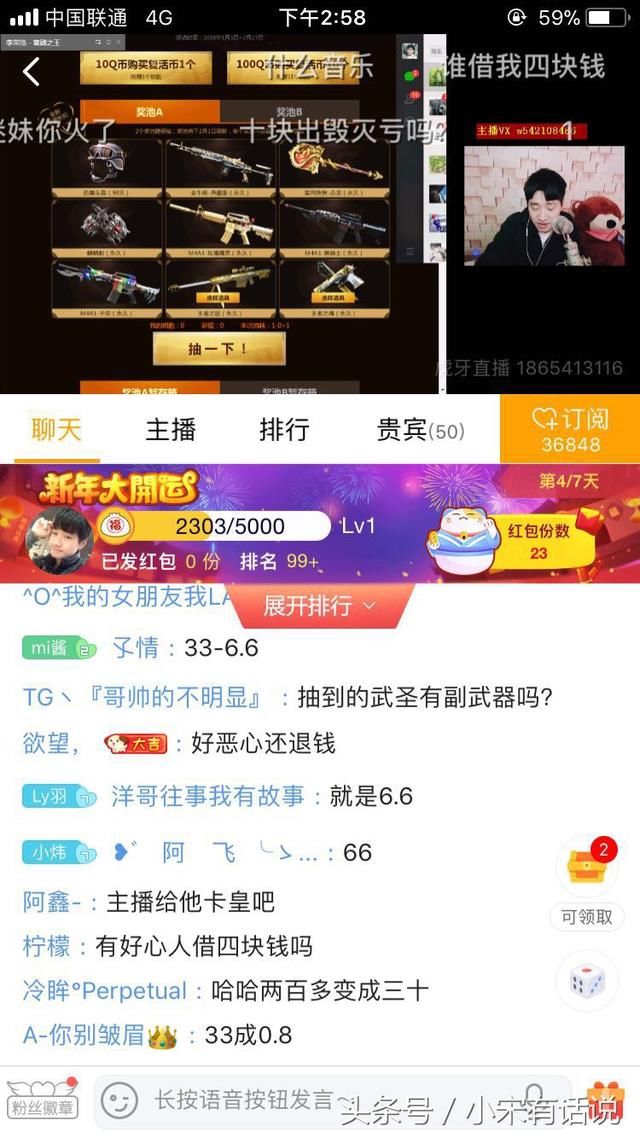Image resolution: width=640 pixels, height=1138 pixels.
Task: Go back using the top-left arrow
Action: click(32, 72)
